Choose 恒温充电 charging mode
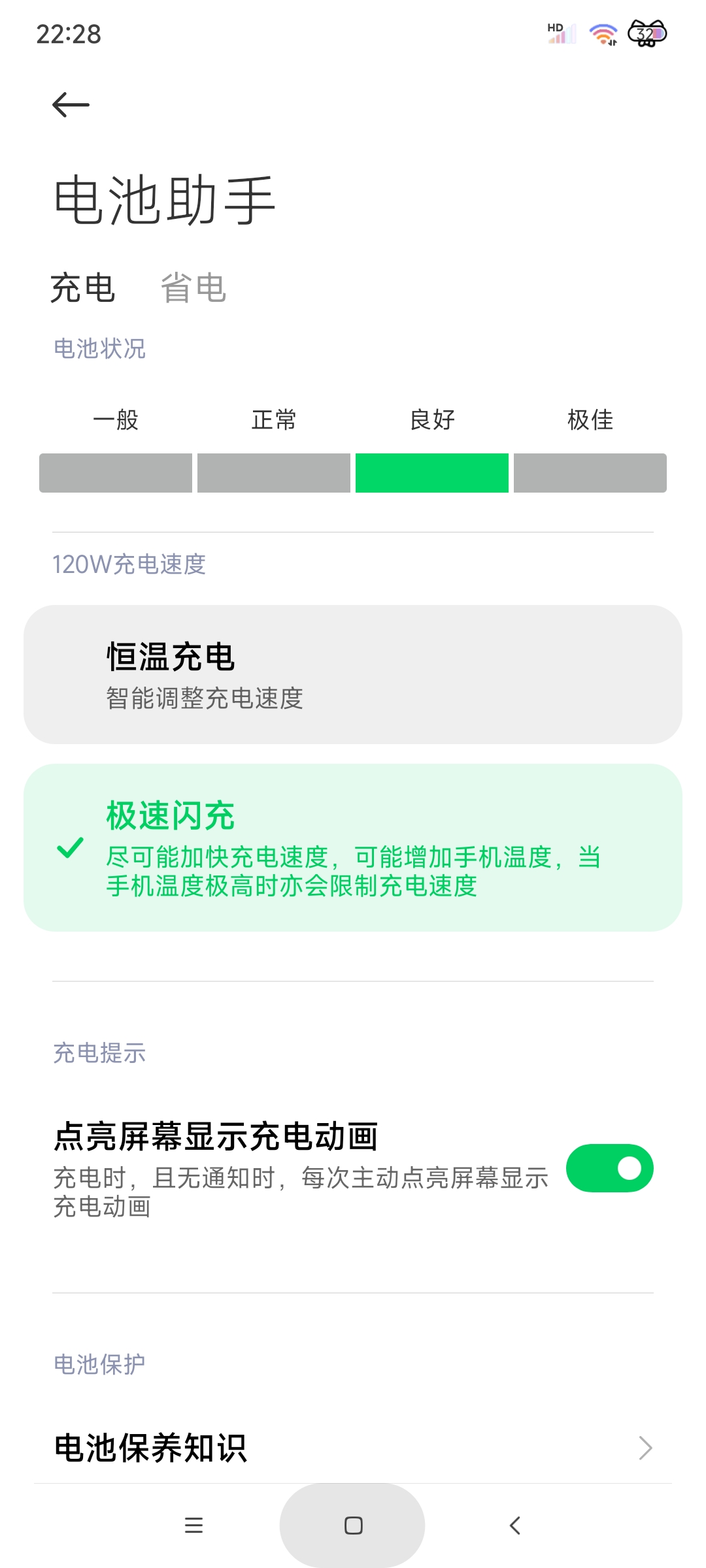 pos(353,674)
